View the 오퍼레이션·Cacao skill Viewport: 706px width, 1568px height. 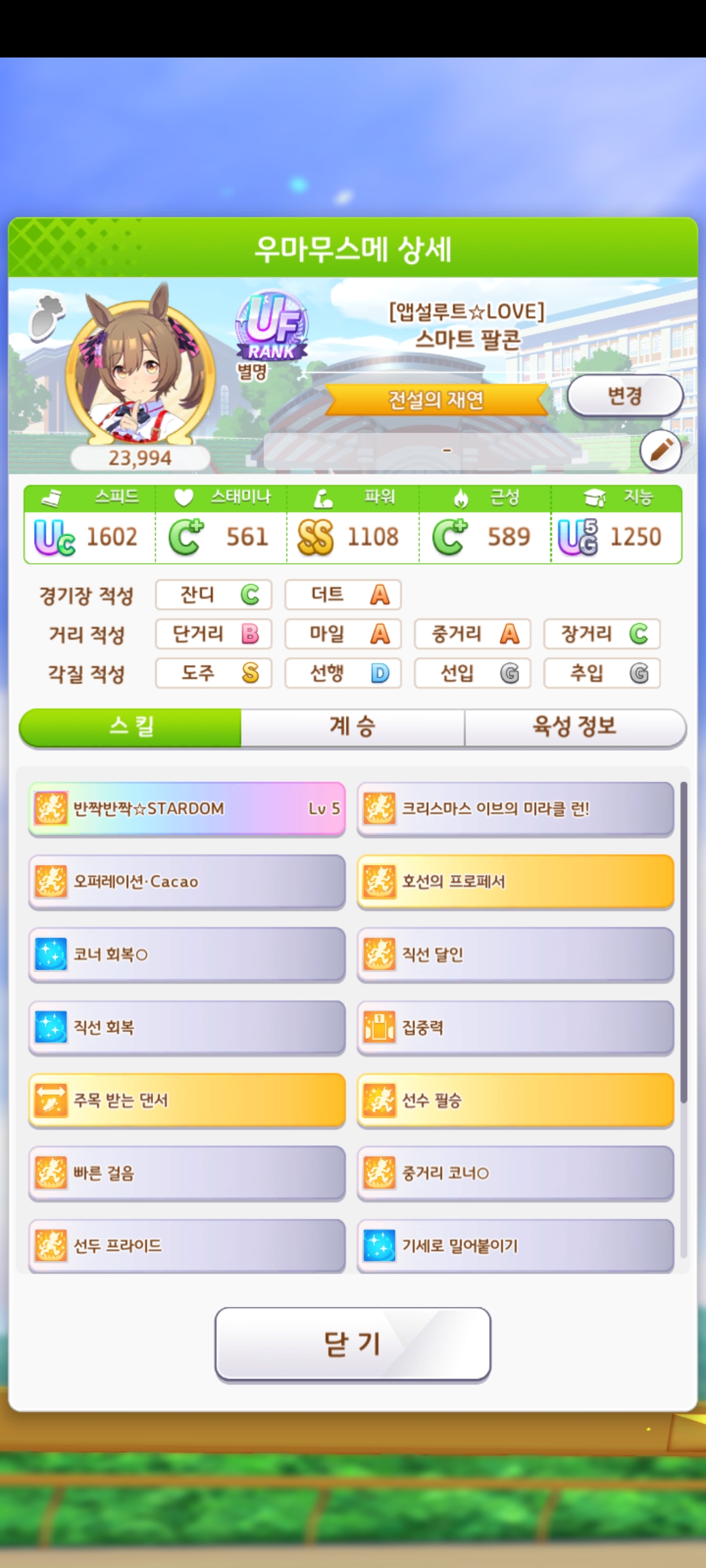(x=186, y=881)
